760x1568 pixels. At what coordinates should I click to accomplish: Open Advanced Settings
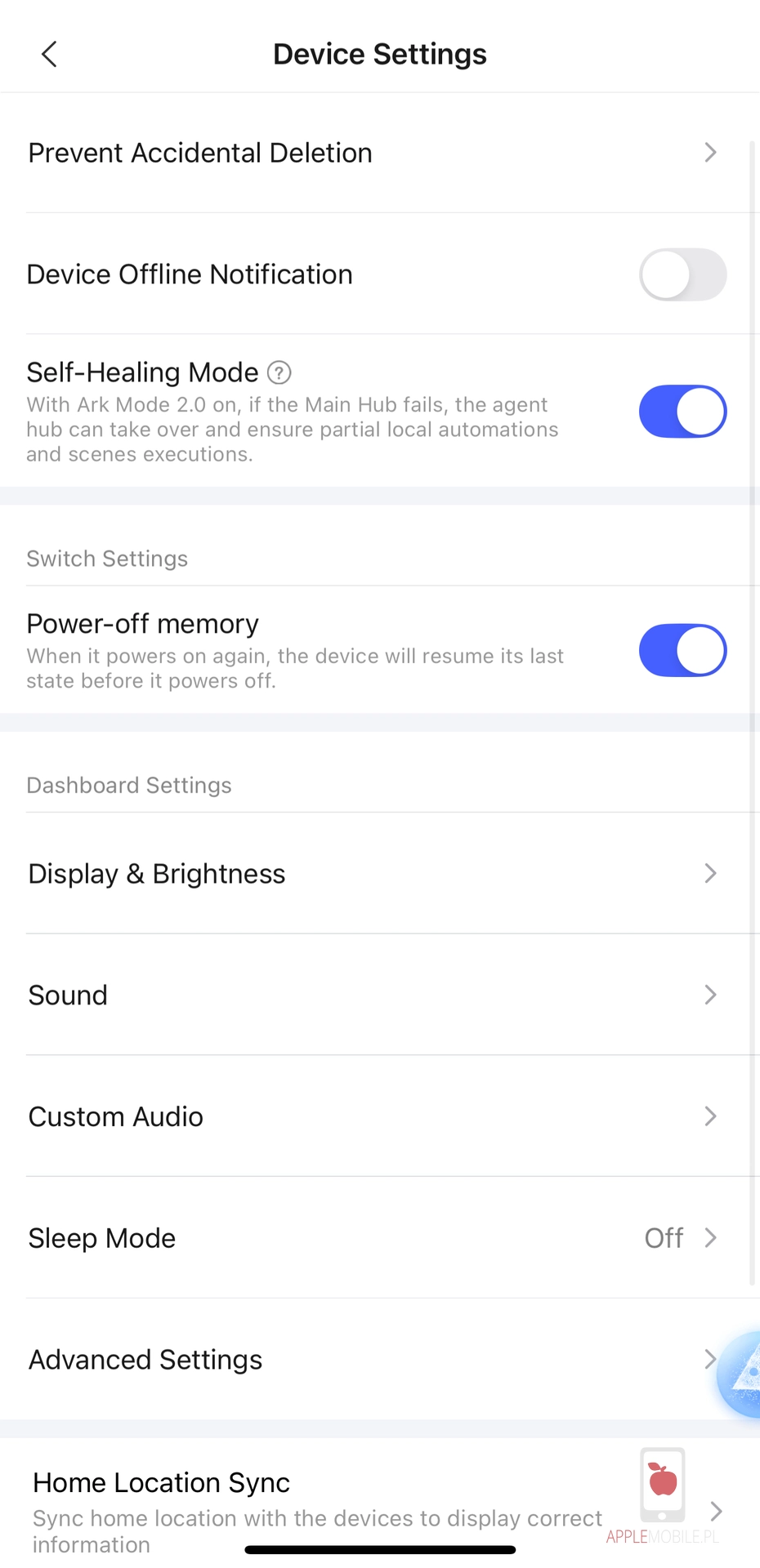tap(360, 1360)
